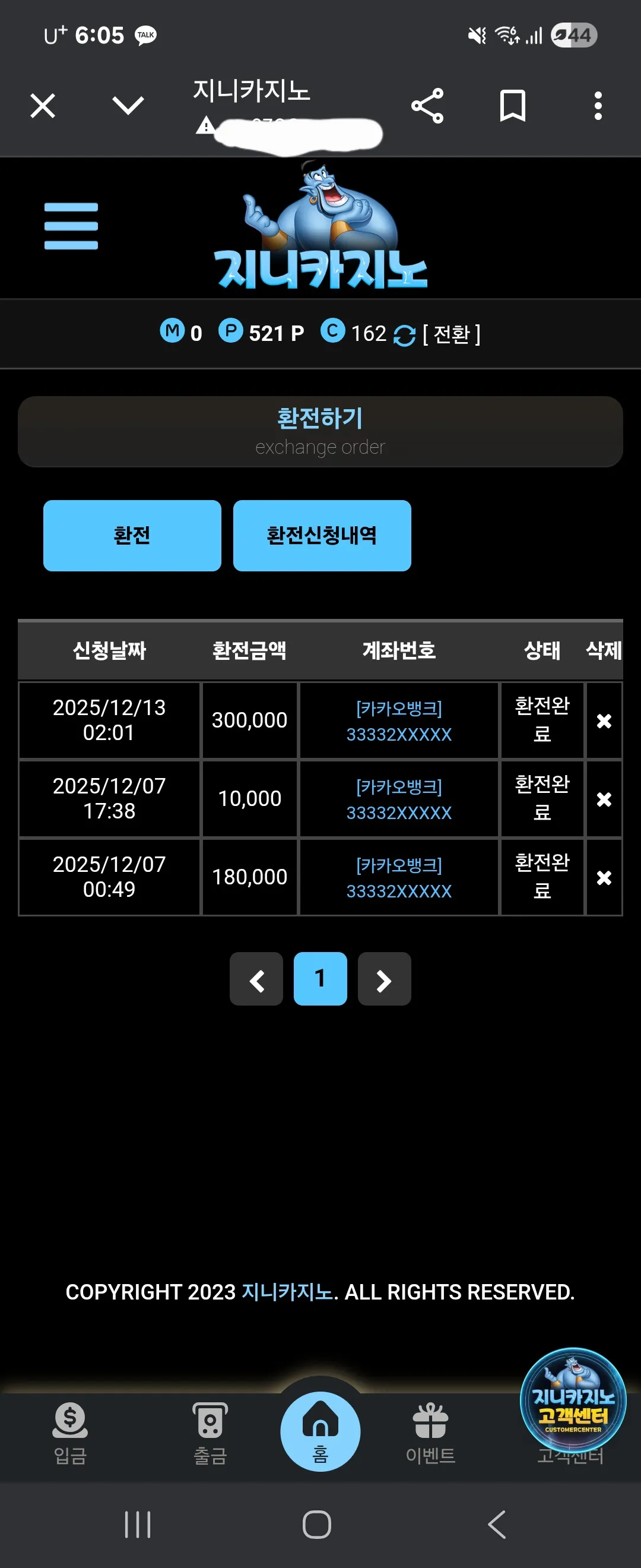Open the 출금 withdrawal section

click(210, 1434)
